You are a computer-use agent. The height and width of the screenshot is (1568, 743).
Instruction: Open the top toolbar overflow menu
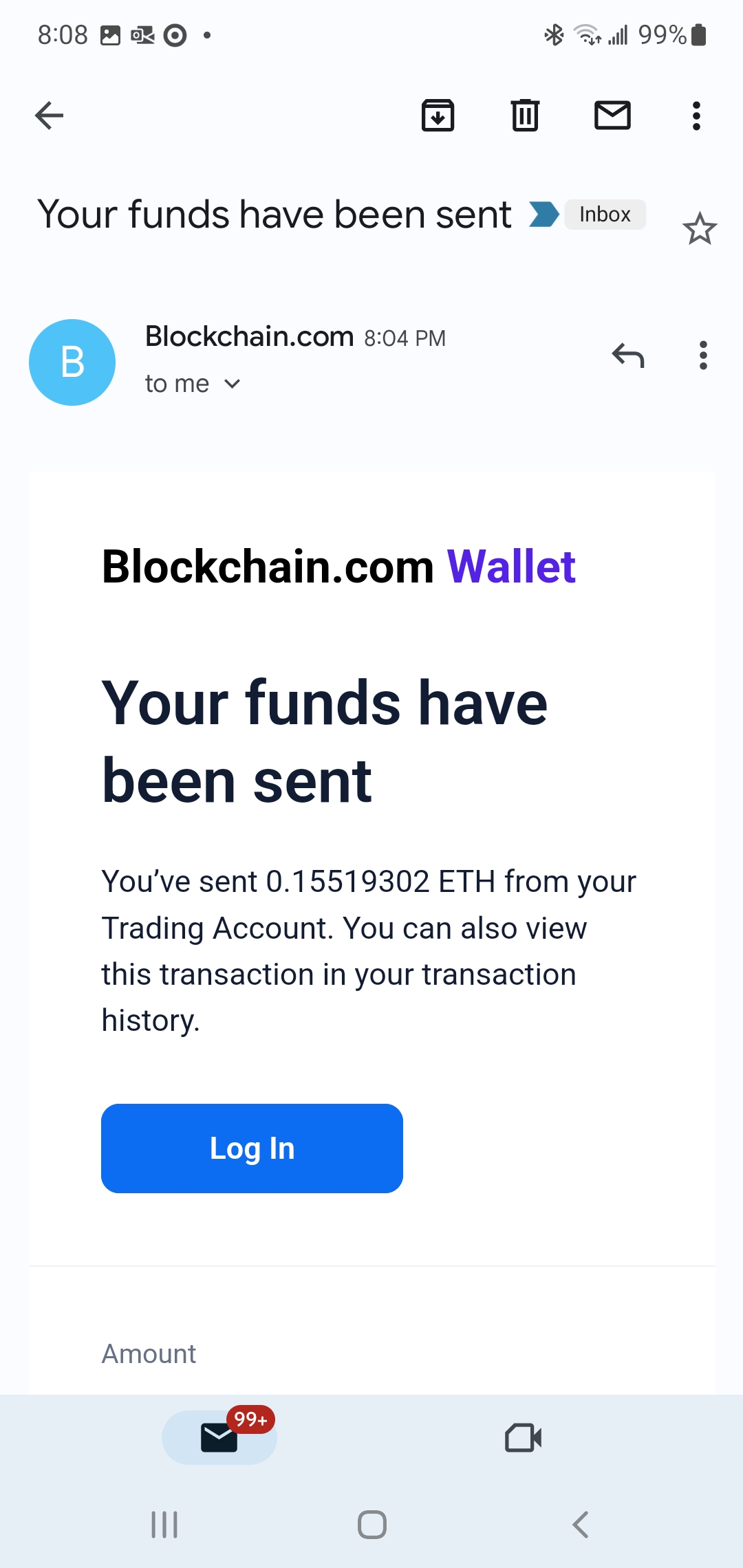[x=696, y=116]
